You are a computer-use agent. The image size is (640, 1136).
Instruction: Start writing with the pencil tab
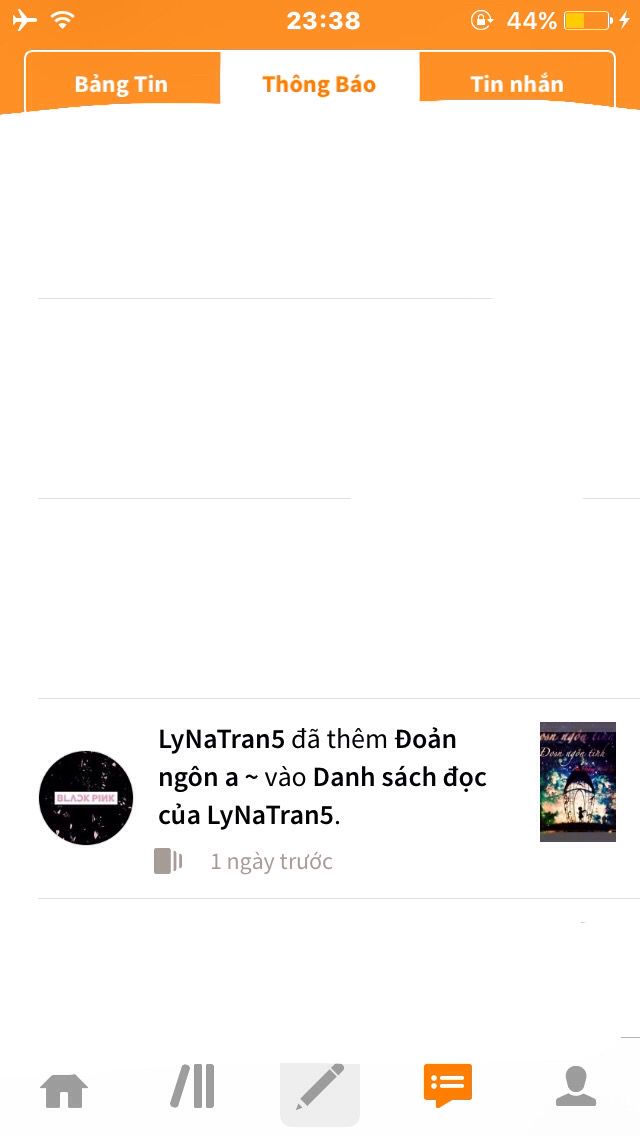click(x=320, y=1089)
